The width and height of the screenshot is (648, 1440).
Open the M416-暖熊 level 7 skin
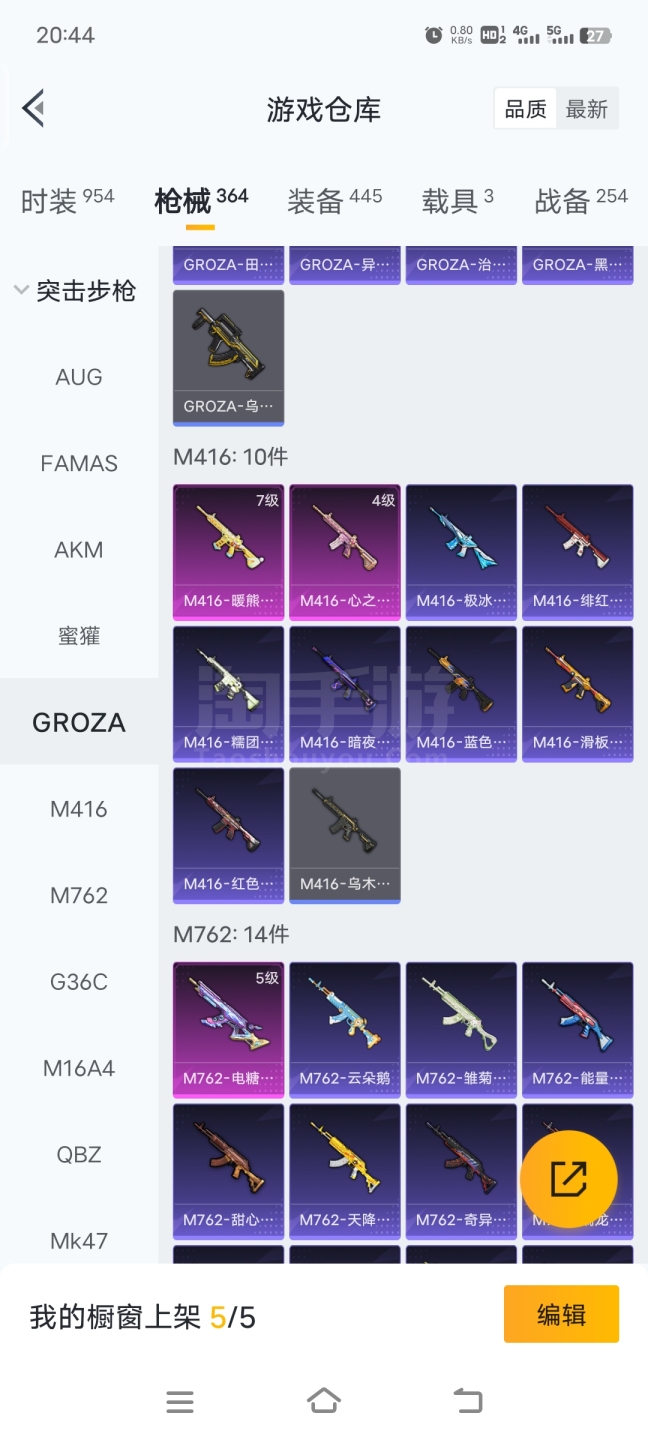click(x=228, y=552)
